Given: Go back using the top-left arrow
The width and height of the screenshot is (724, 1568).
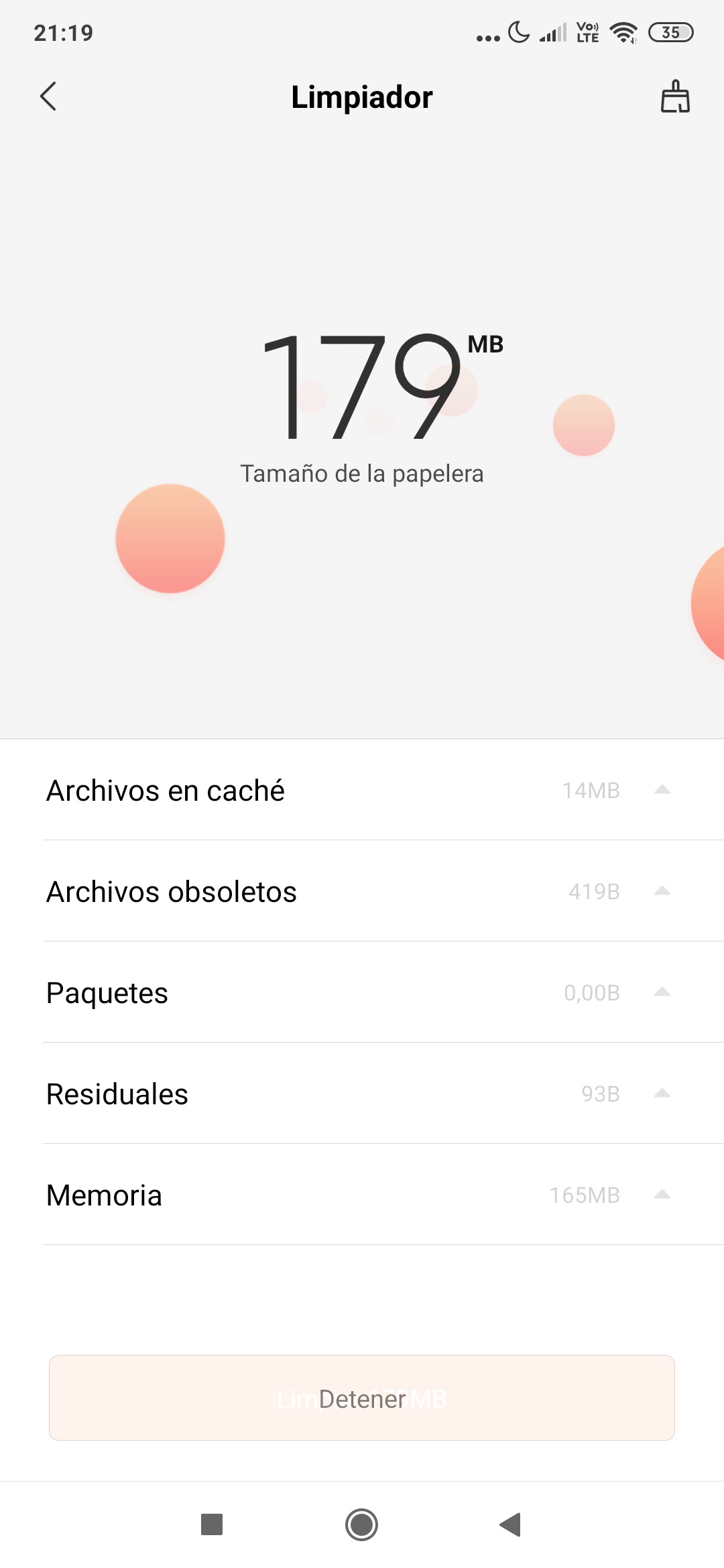Looking at the screenshot, I should coord(48,96).
